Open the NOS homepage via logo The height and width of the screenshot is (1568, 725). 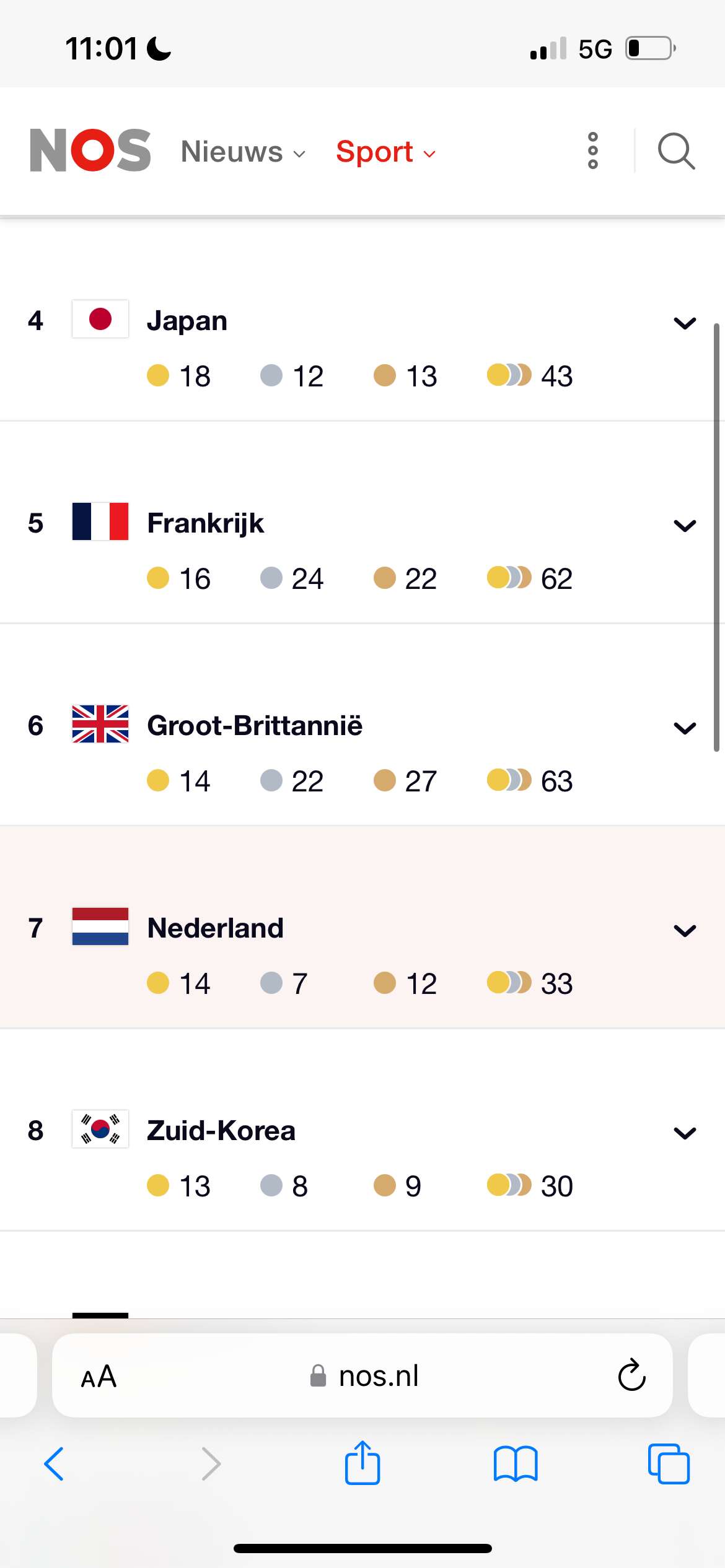[x=90, y=150]
